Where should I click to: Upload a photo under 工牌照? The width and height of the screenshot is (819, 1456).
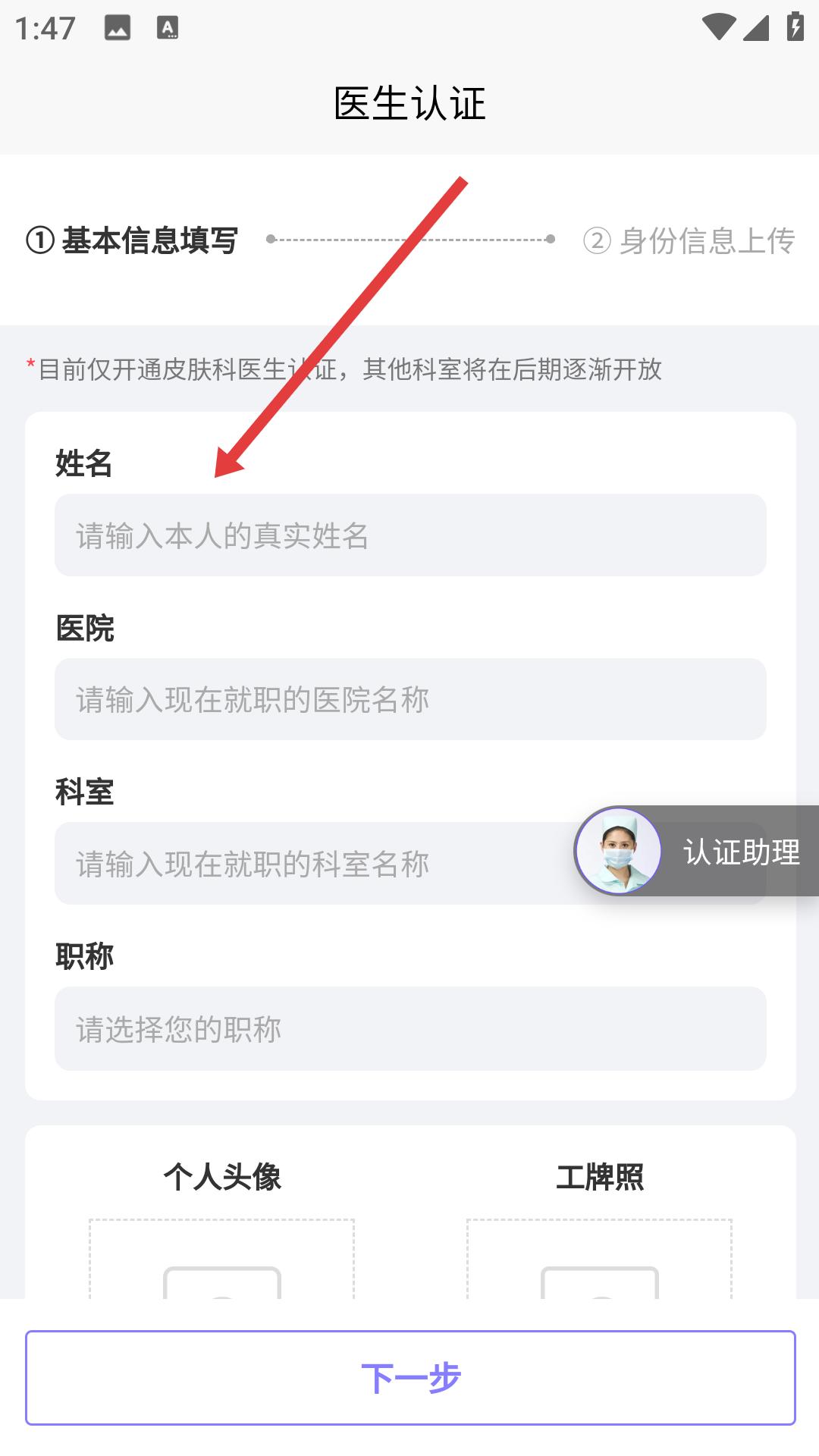[599, 1259]
